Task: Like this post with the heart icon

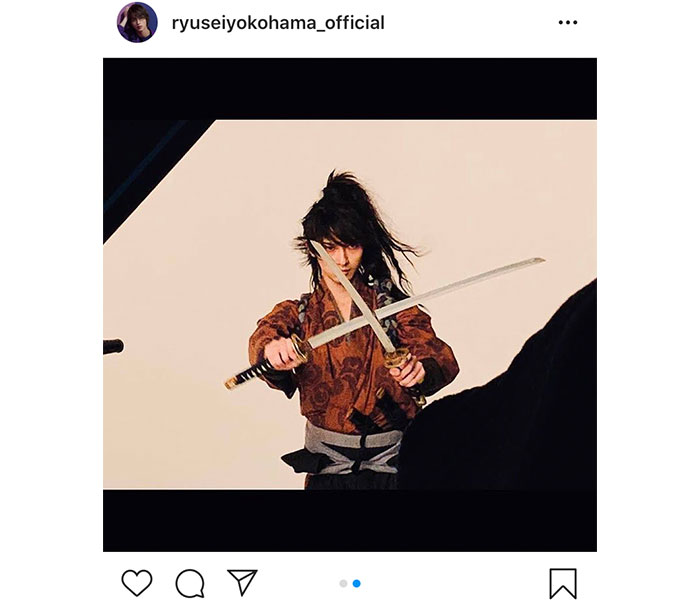Action: coord(137,582)
